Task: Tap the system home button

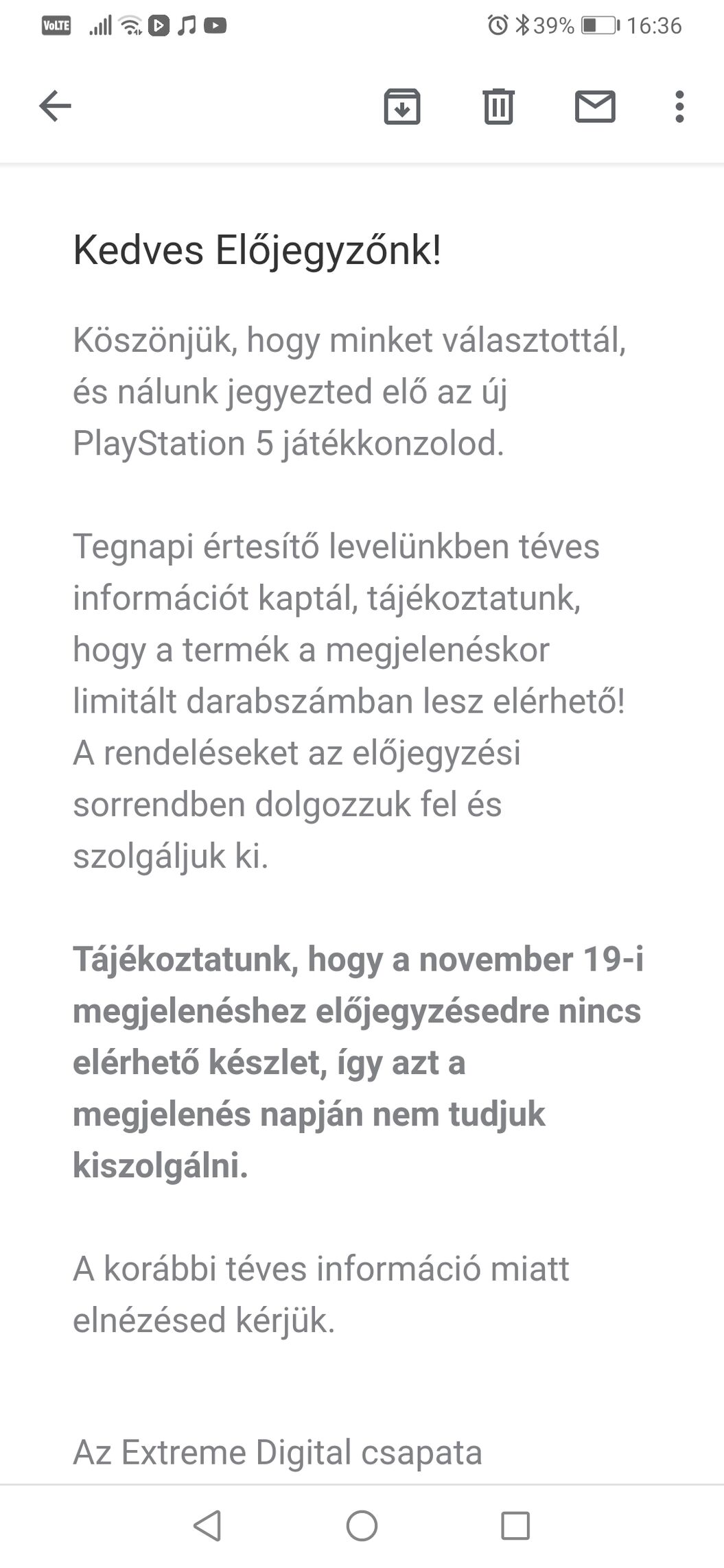Action: 362,1525
